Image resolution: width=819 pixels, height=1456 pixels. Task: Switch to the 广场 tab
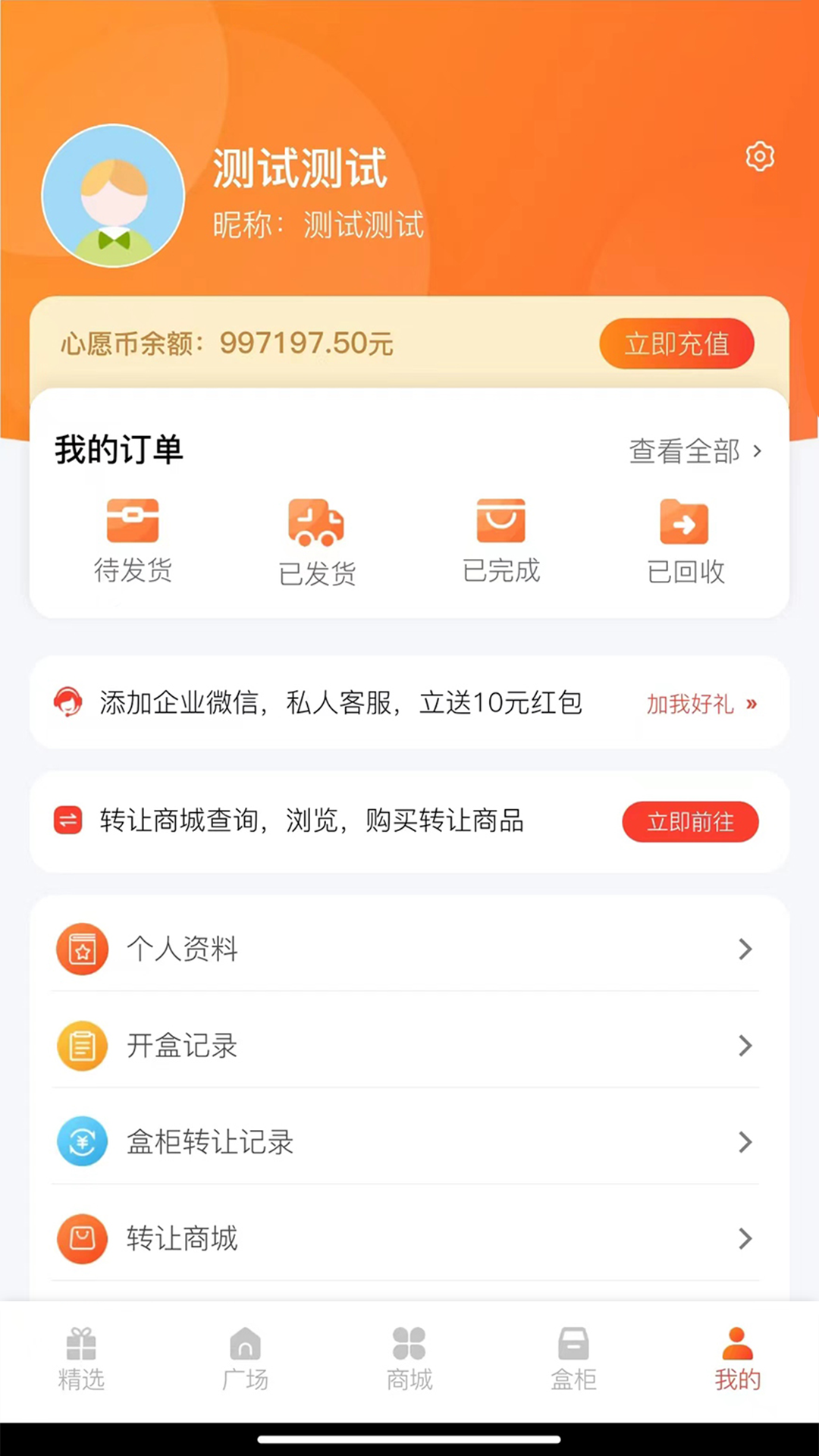coord(246,1357)
